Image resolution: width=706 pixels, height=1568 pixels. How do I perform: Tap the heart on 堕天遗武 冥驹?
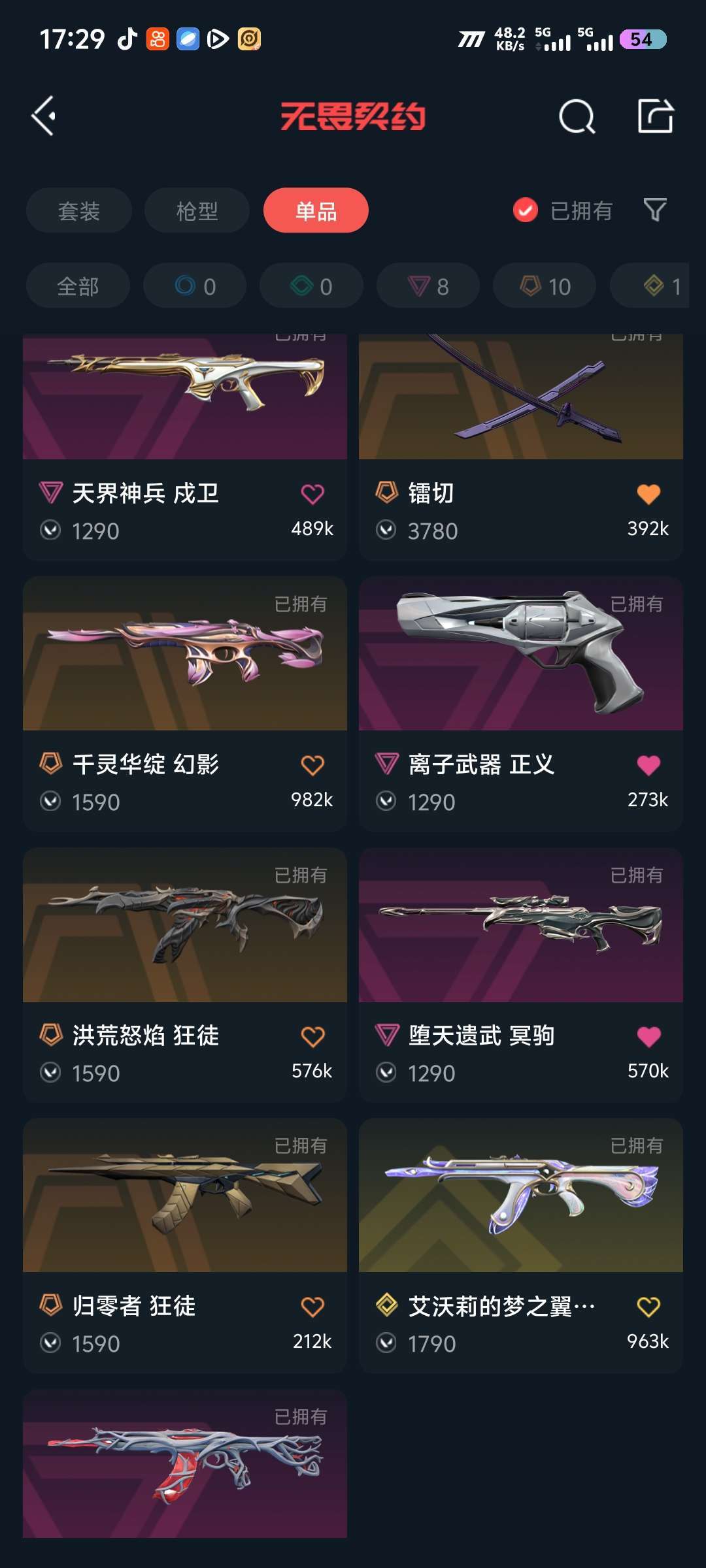[648, 1036]
